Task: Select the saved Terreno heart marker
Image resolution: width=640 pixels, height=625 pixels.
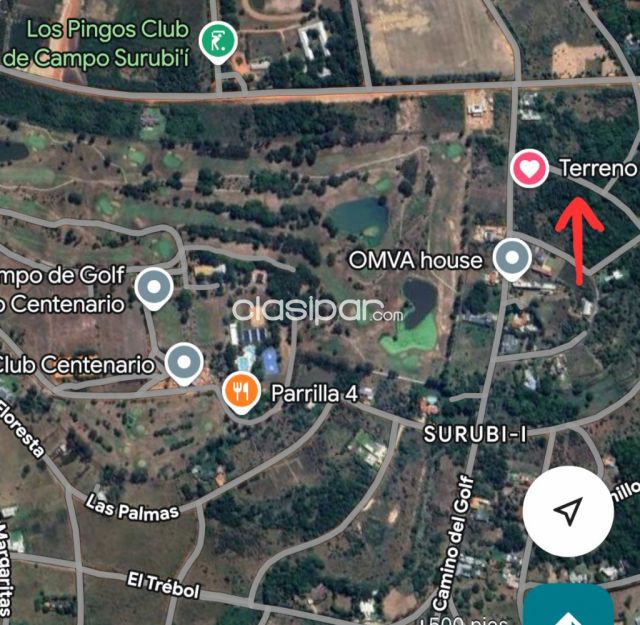Action: pos(529,168)
